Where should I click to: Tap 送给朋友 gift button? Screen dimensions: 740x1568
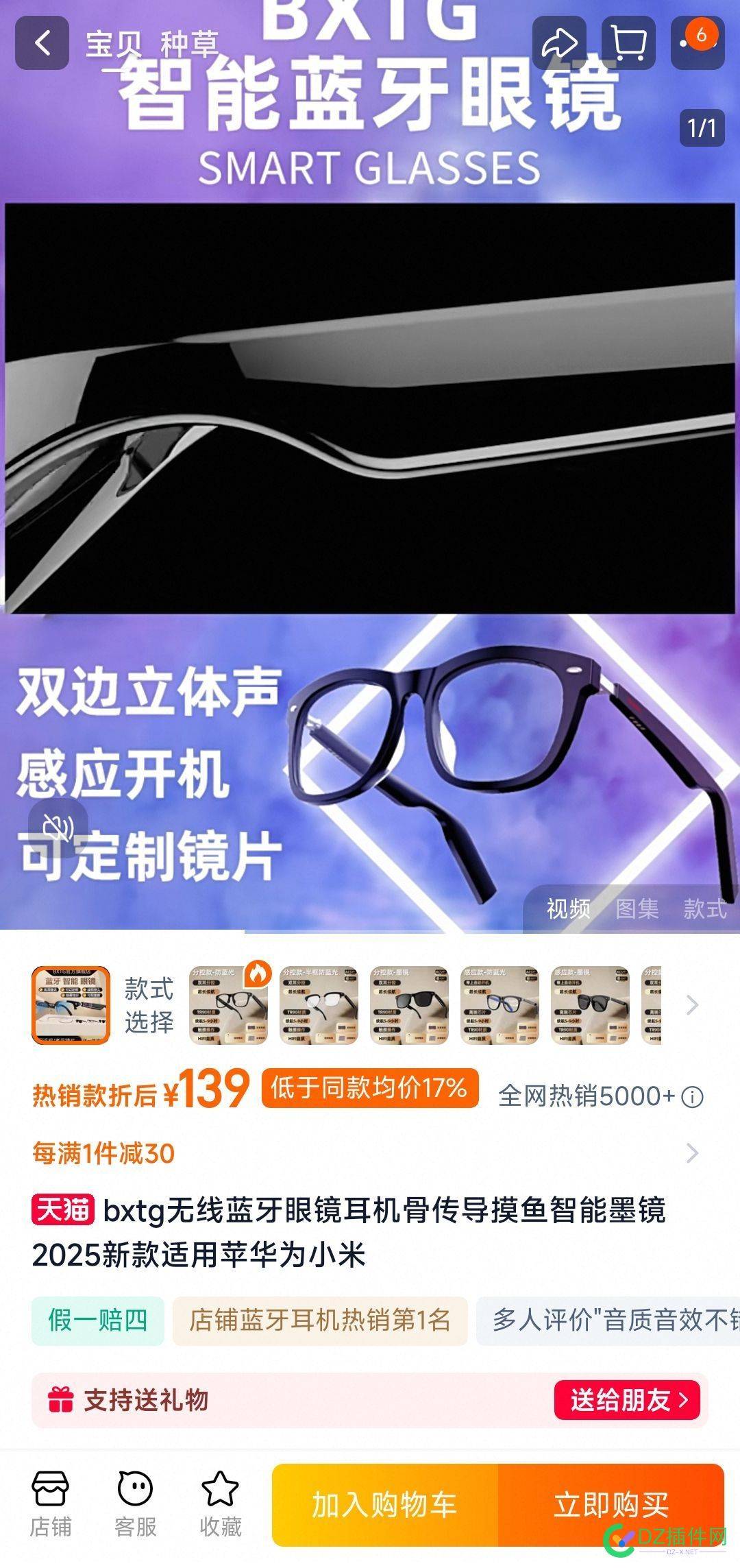(x=627, y=1400)
